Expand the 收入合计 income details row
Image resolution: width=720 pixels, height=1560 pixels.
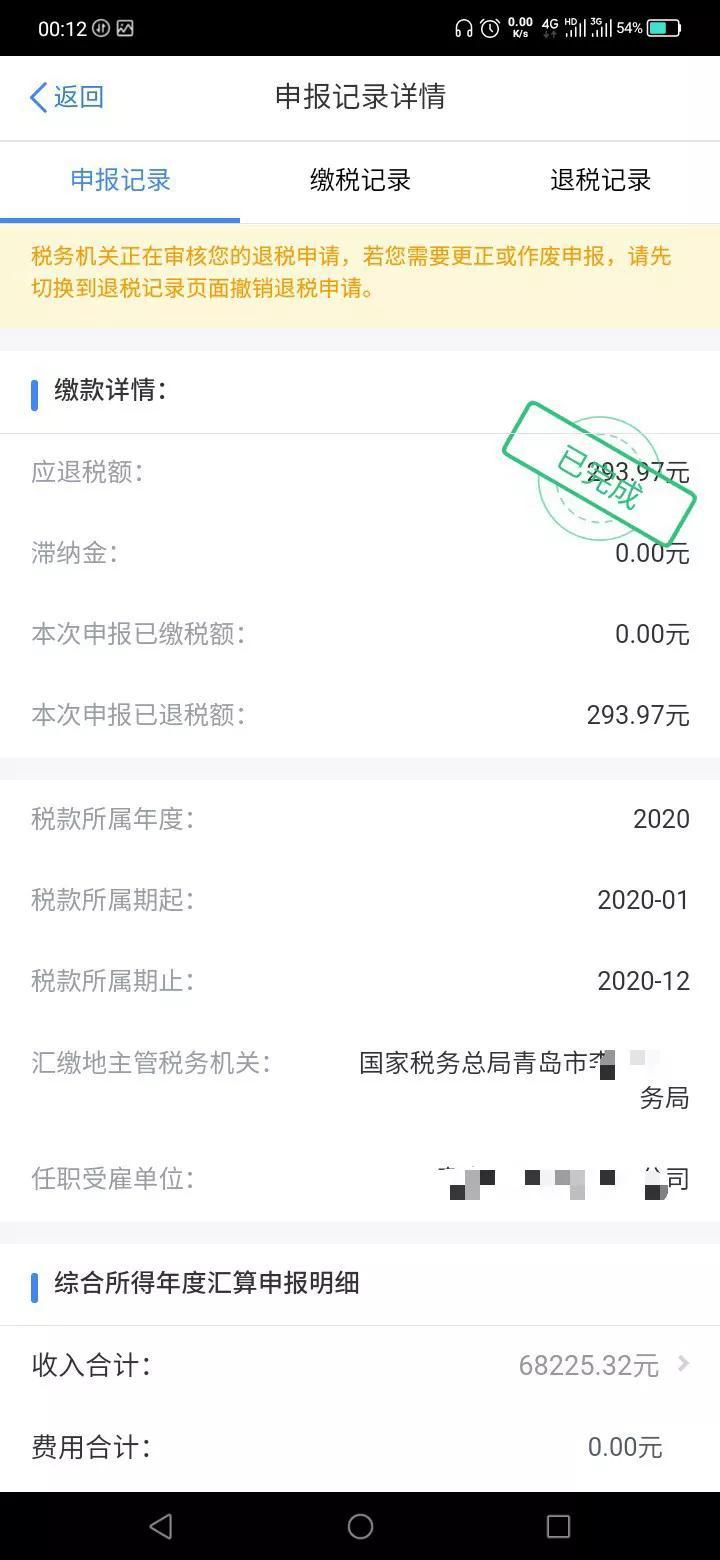click(360, 1364)
